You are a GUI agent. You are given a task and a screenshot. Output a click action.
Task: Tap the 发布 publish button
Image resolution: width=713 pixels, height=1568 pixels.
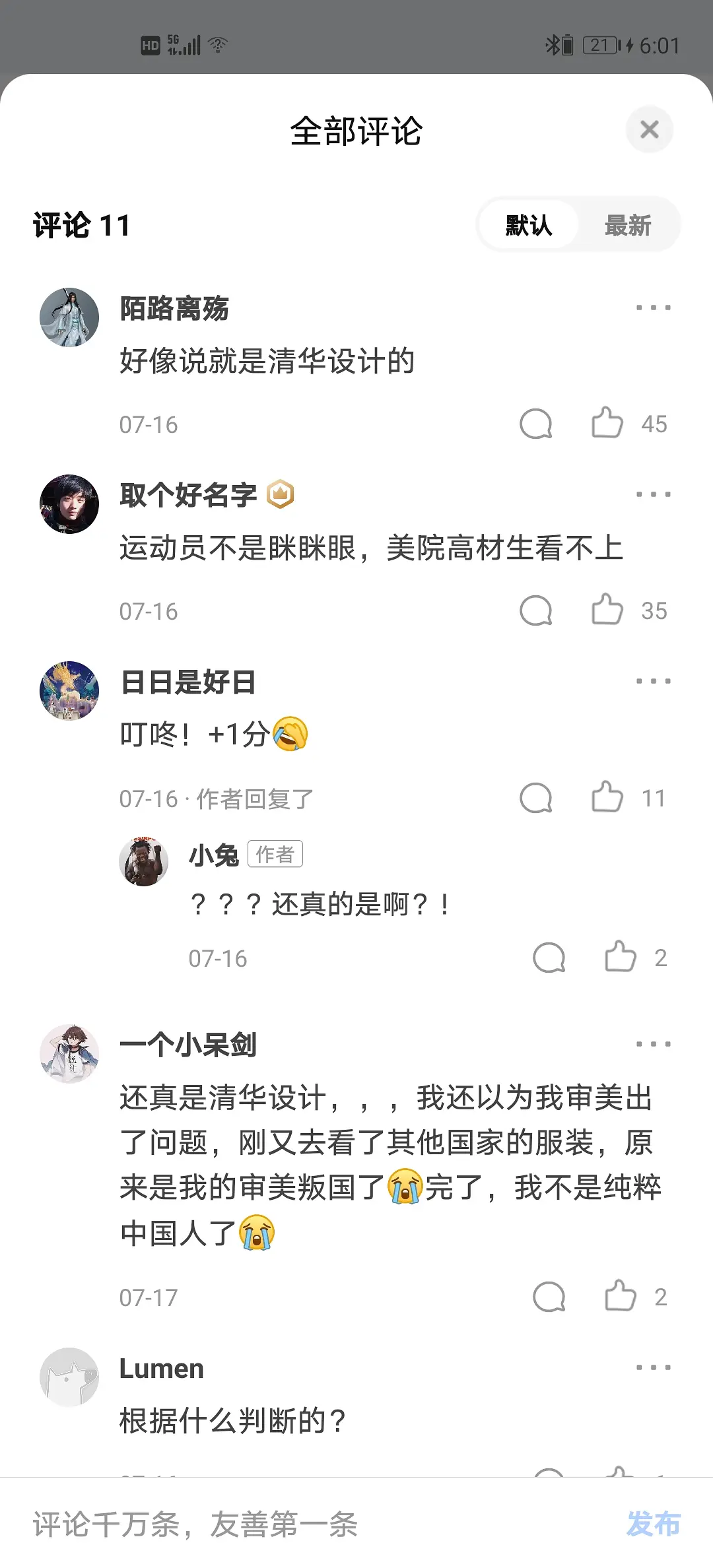653,1524
